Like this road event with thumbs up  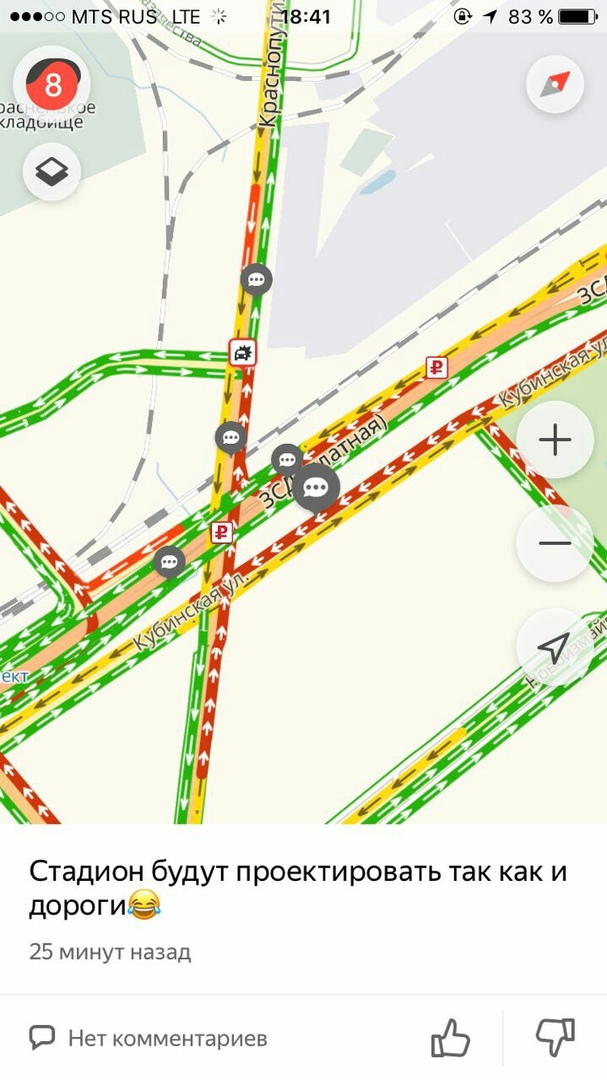click(x=451, y=1039)
